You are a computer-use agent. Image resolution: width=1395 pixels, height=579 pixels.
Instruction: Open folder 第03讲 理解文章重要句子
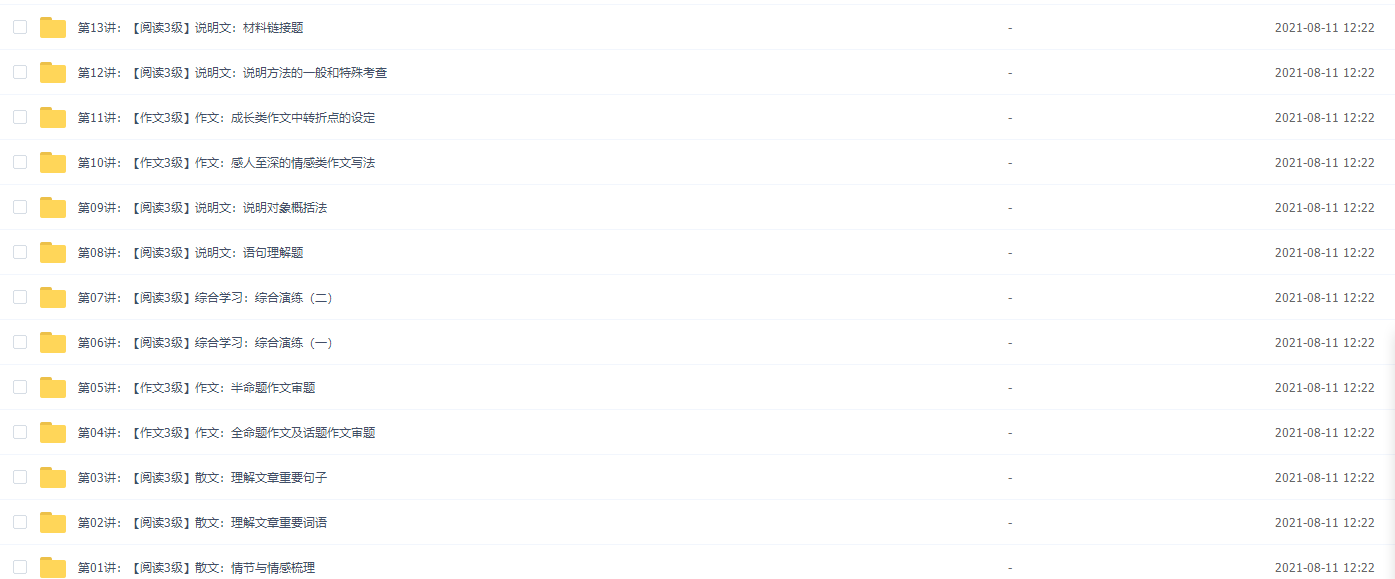[202, 478]
